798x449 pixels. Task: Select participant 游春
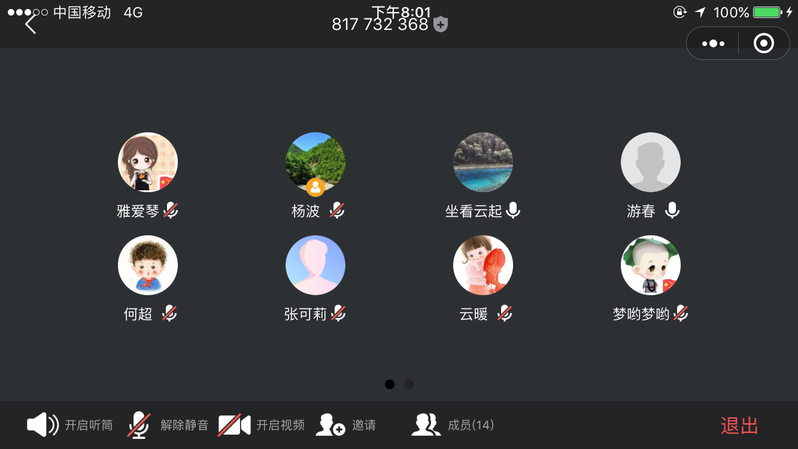pyautogui.click(x=651, y=163)
